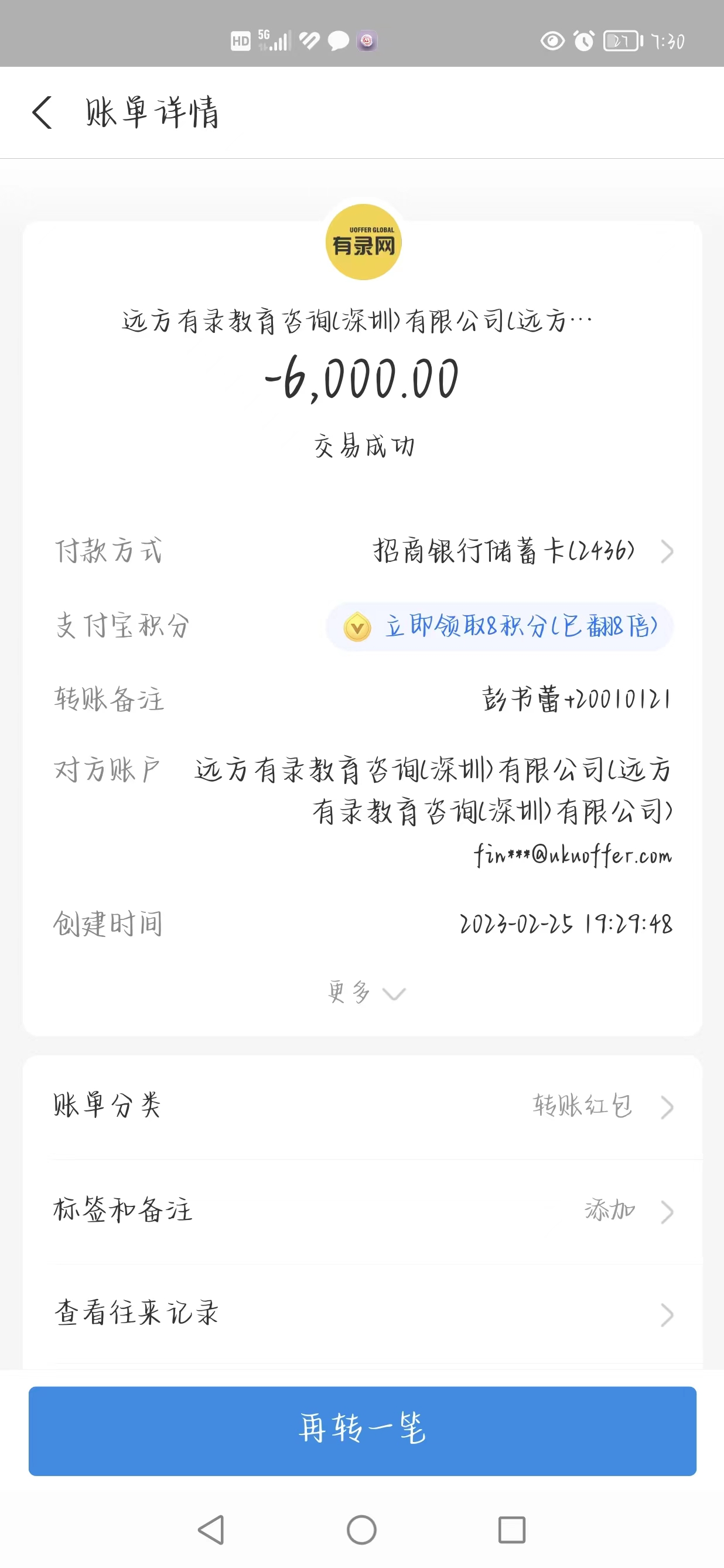Tap 再转一笔 to transfer again
Screen dimensions: 724x1568
point(363,1430)
